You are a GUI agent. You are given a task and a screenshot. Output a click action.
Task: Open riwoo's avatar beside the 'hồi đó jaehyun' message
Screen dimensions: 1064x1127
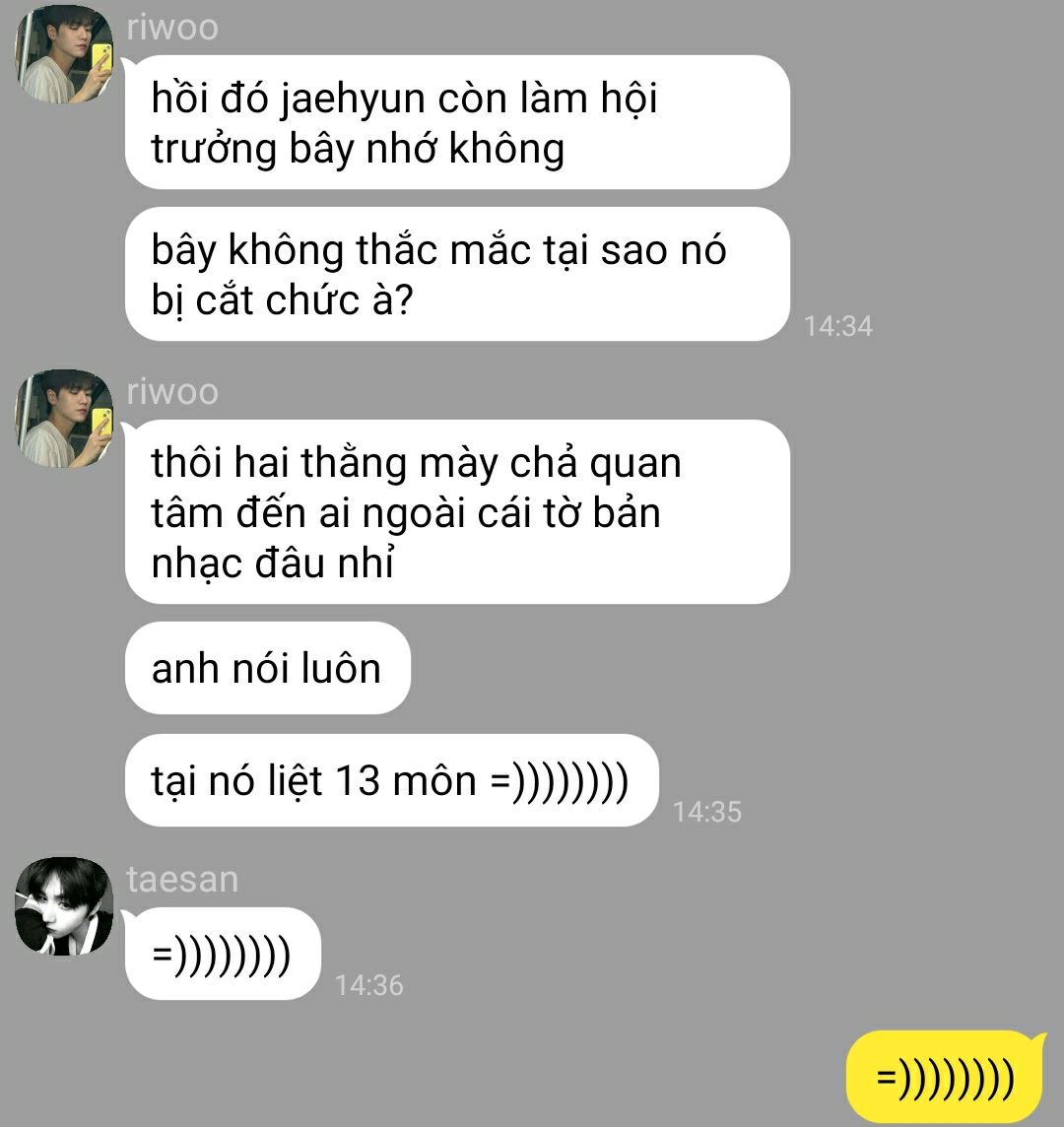point(64,54)
